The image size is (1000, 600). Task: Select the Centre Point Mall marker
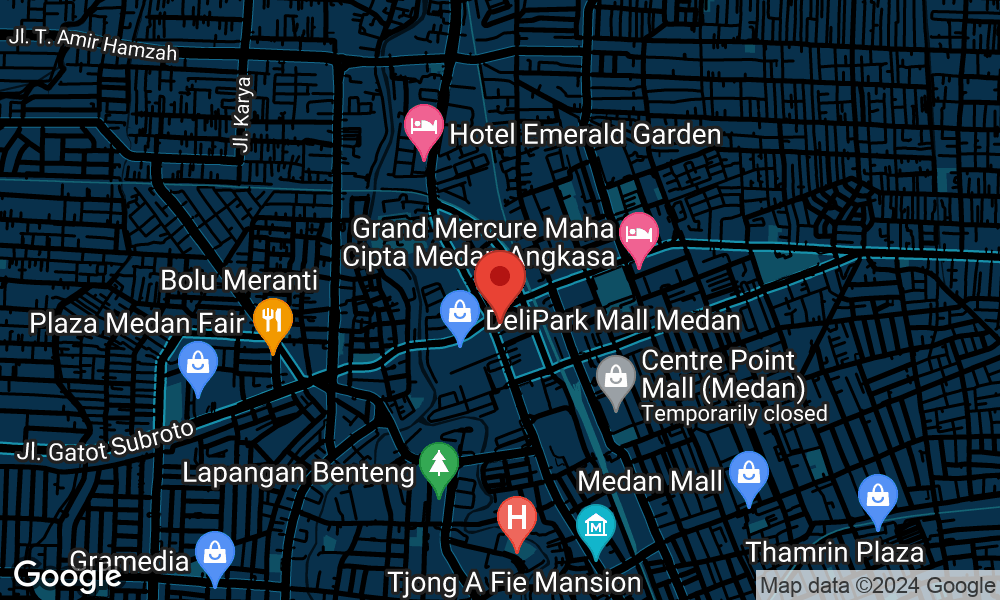616,378
